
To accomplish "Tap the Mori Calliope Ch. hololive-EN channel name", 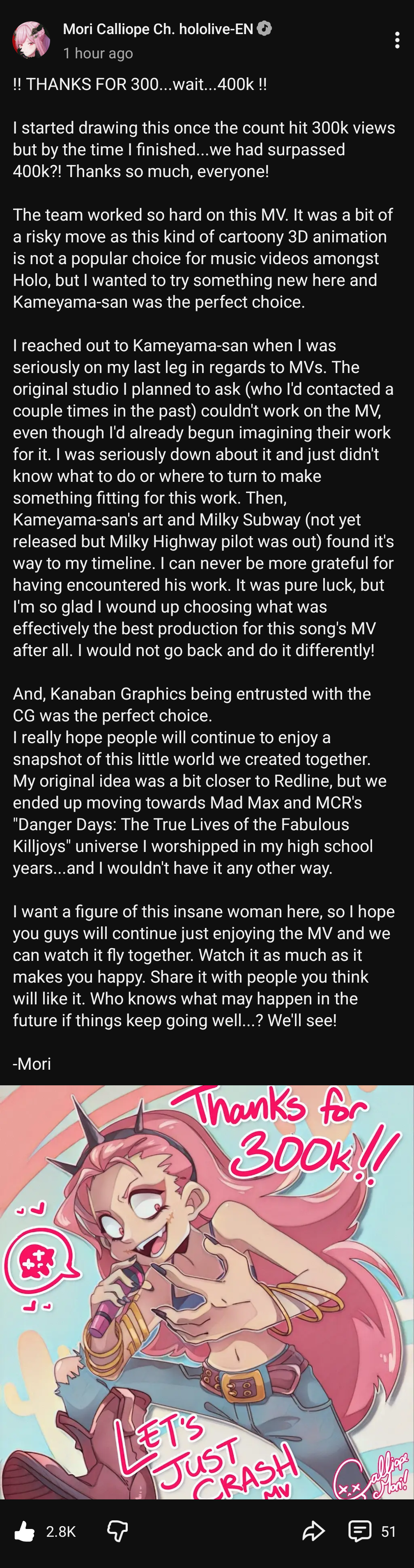I will click(x=158, y=29).
